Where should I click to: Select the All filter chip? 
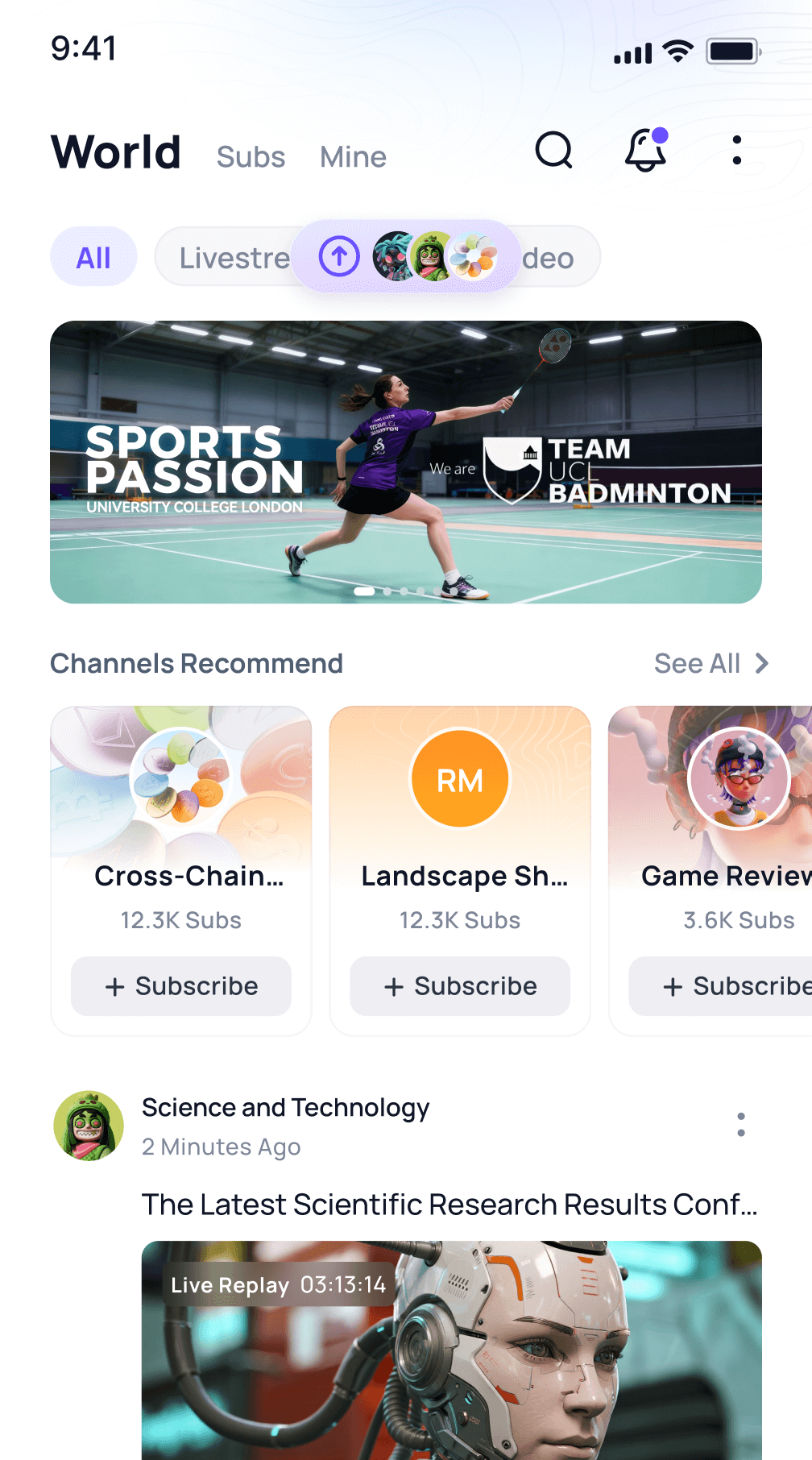point(93,258)
